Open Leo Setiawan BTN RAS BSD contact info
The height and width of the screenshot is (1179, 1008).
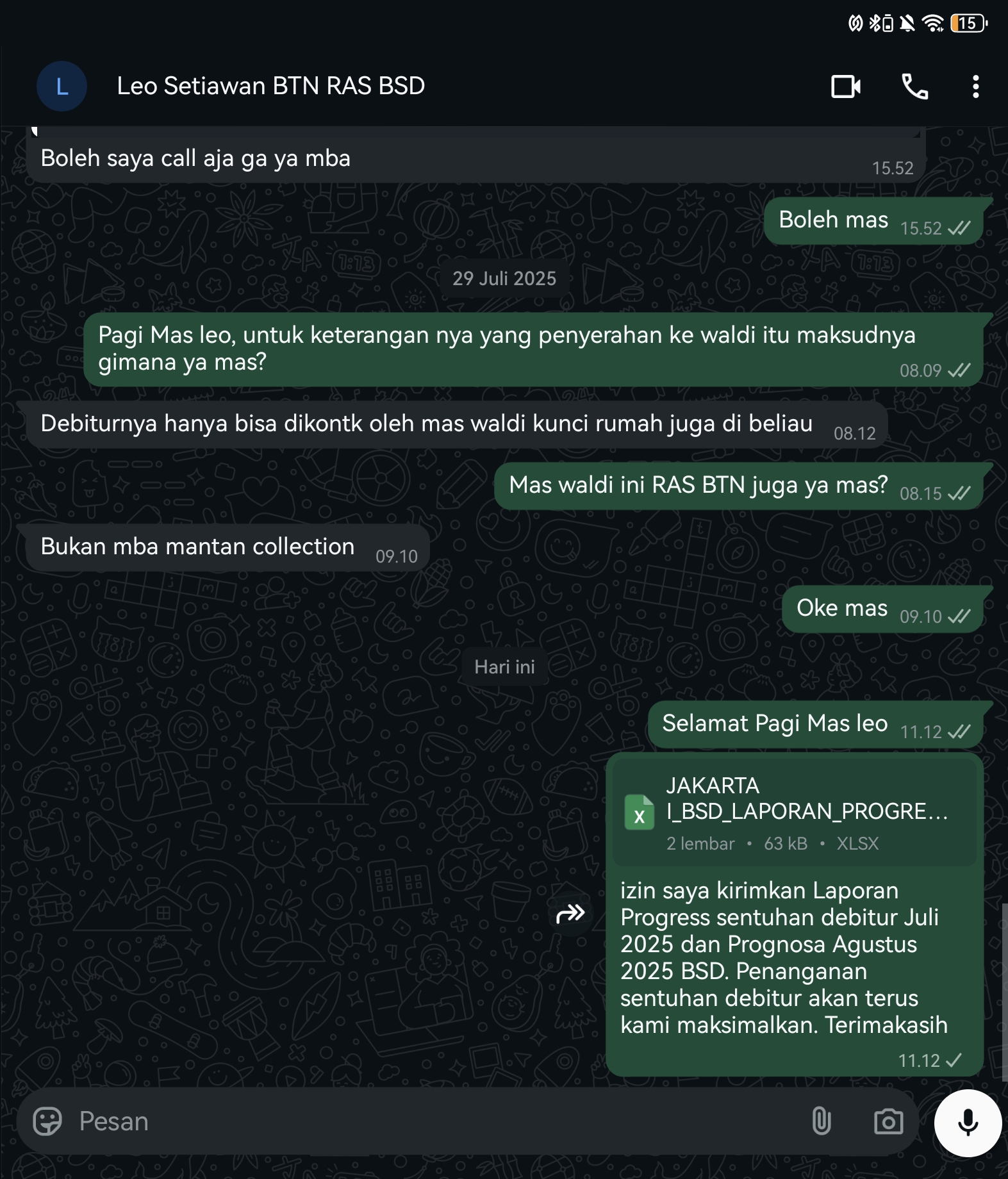pyautogui.click(x=270, y=87)
